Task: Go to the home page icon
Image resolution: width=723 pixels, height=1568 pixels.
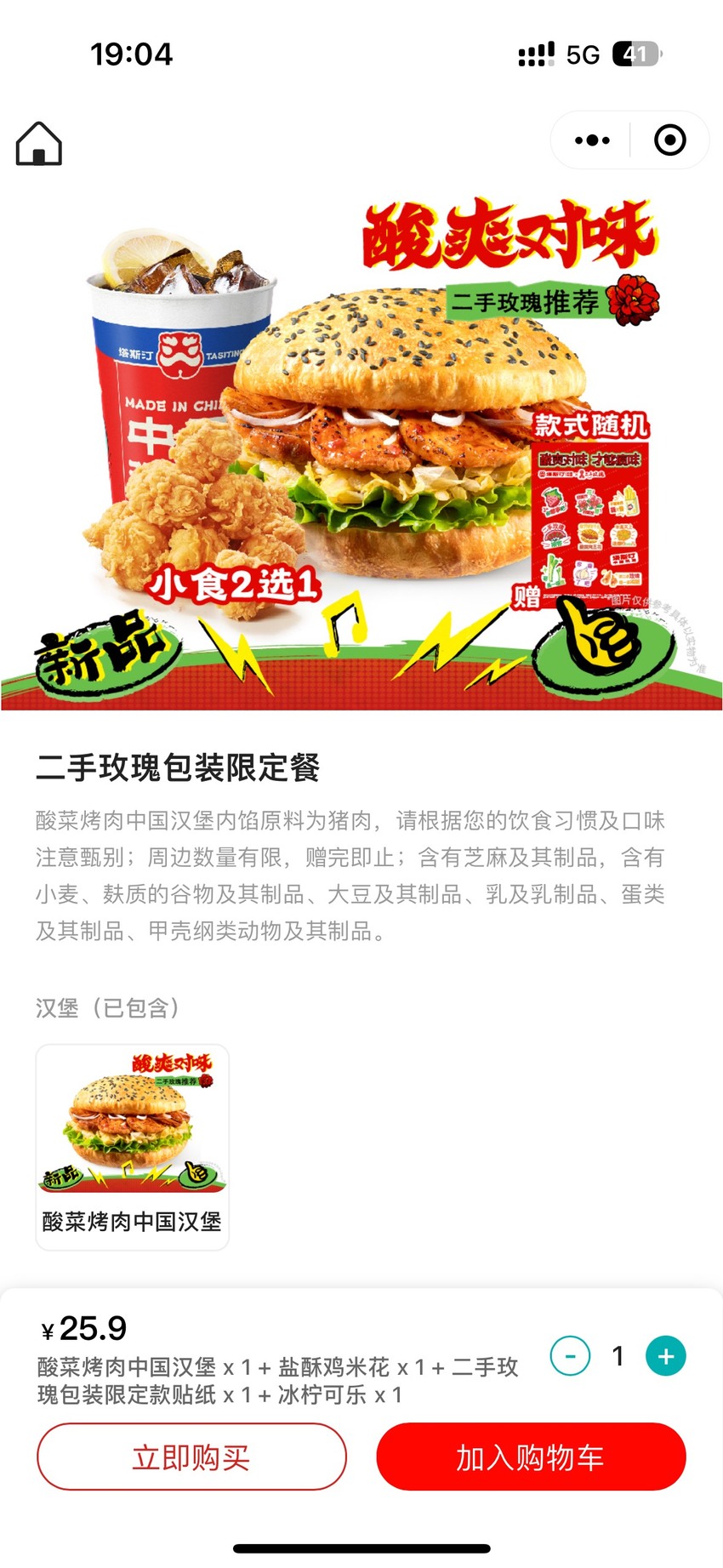Action: [x=39, y=143]
